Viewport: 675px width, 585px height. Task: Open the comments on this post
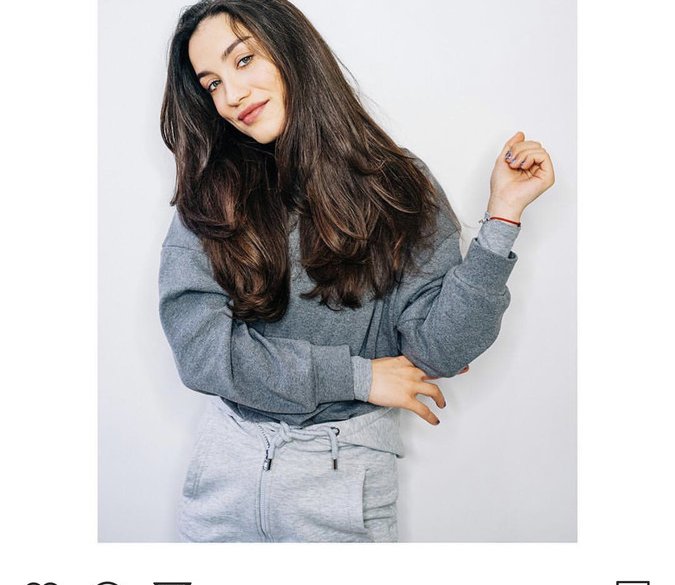(x=107, y=583)
